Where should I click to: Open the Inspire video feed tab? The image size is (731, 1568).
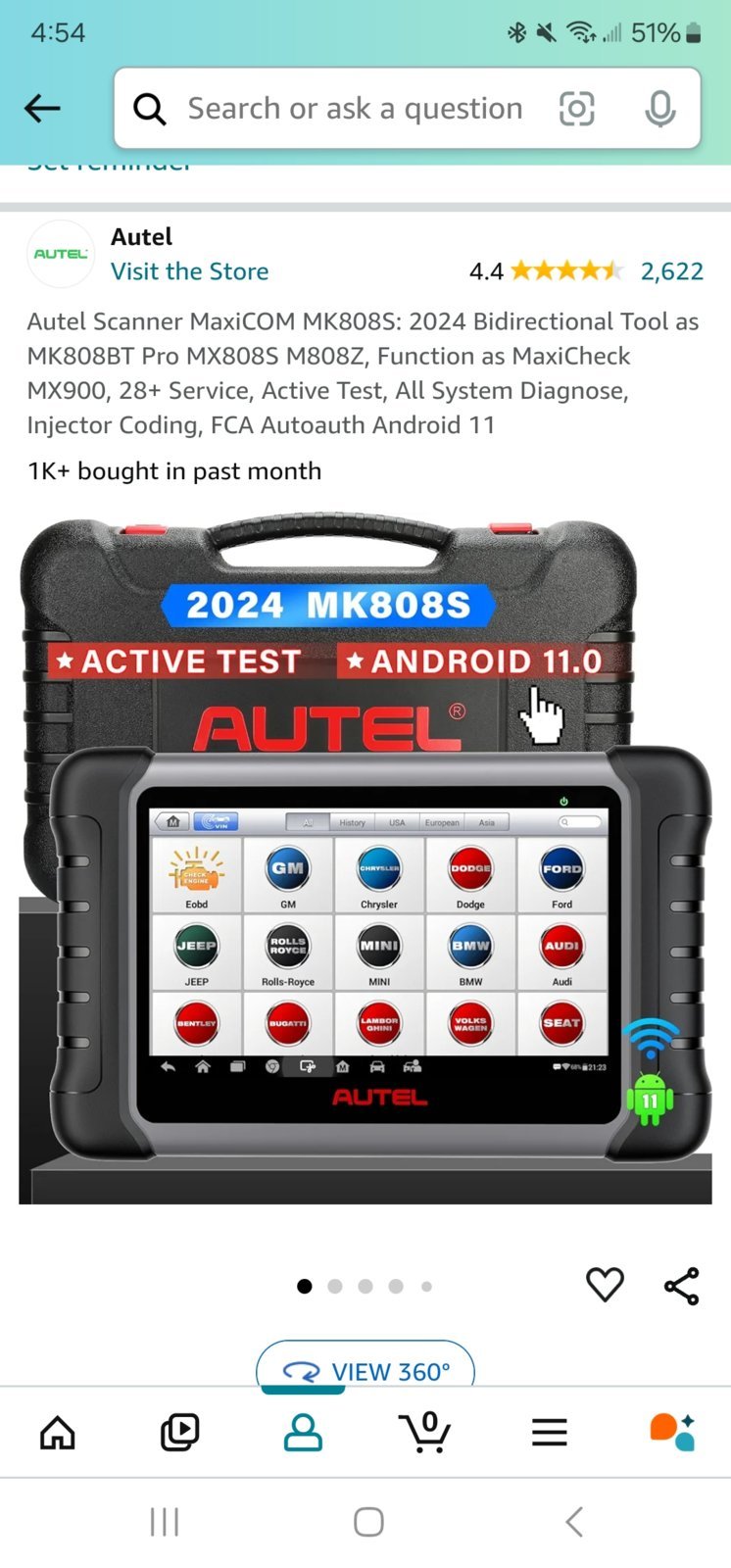click(x=180, y=1433)
